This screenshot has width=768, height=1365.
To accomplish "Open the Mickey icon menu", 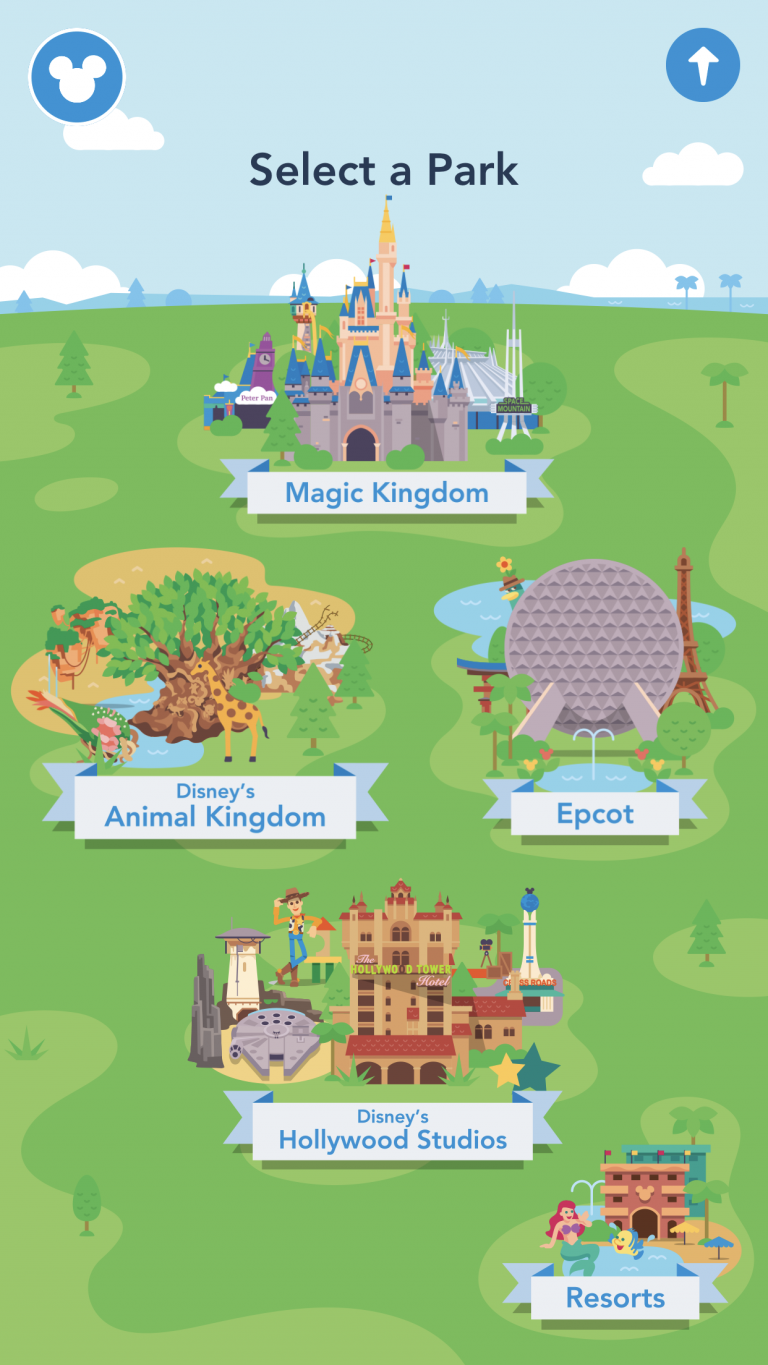I will [77, 76].
